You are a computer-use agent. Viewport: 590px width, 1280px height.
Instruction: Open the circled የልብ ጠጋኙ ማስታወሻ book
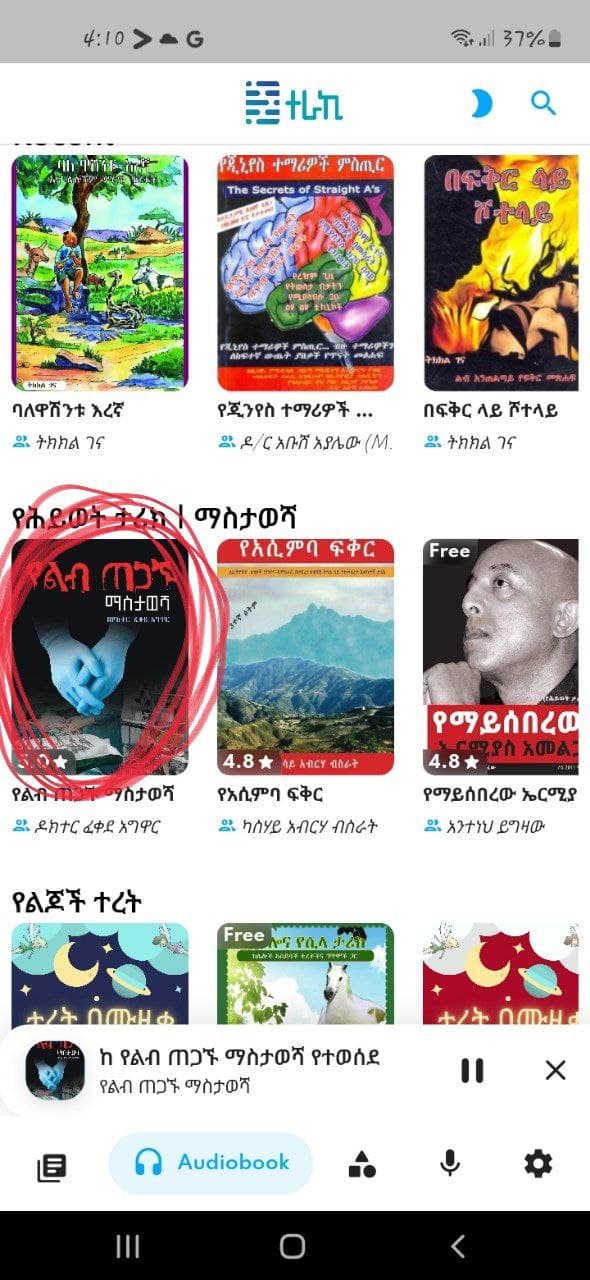(100, 657)
